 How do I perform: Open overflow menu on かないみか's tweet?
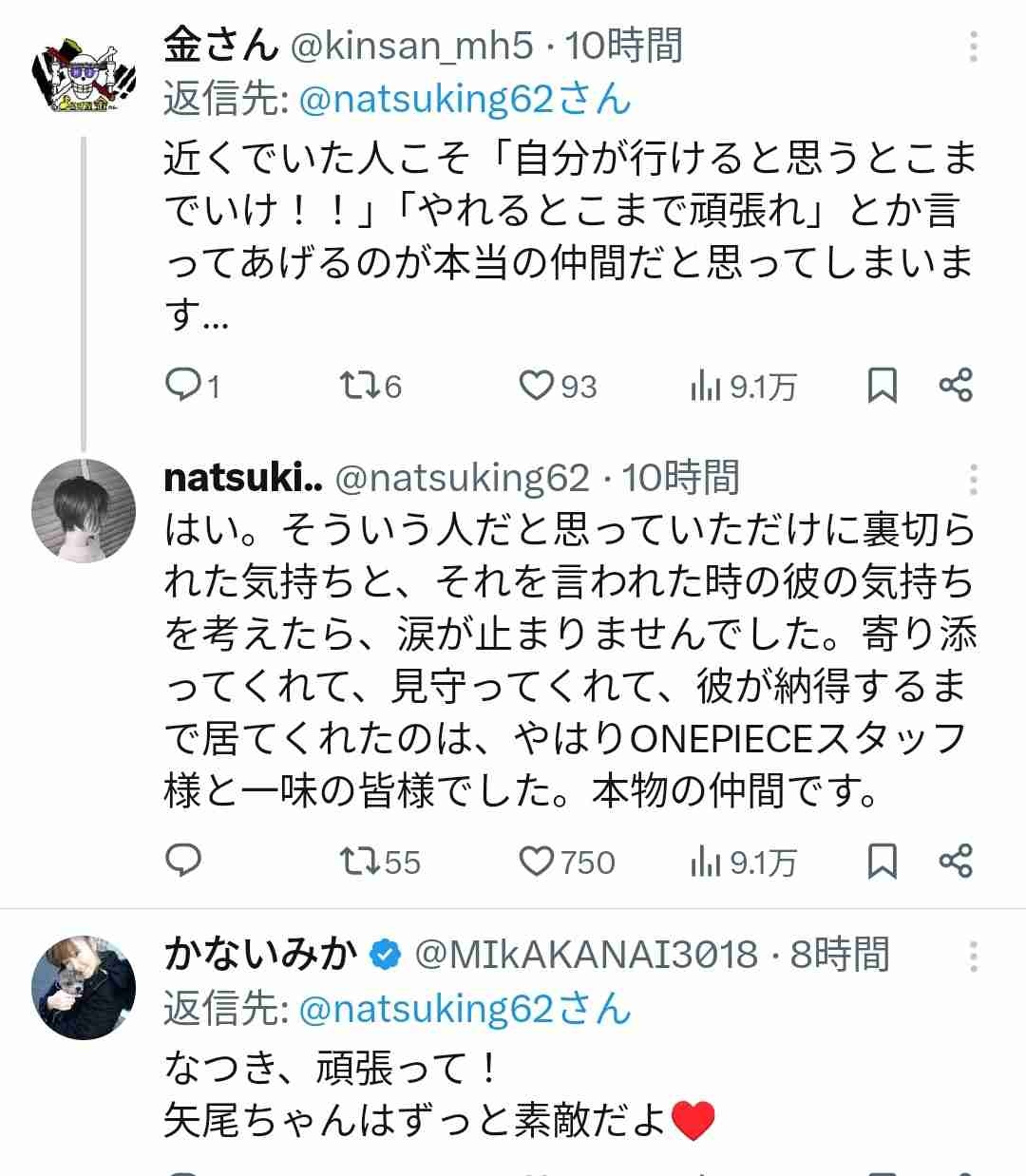tap(973, 955)
